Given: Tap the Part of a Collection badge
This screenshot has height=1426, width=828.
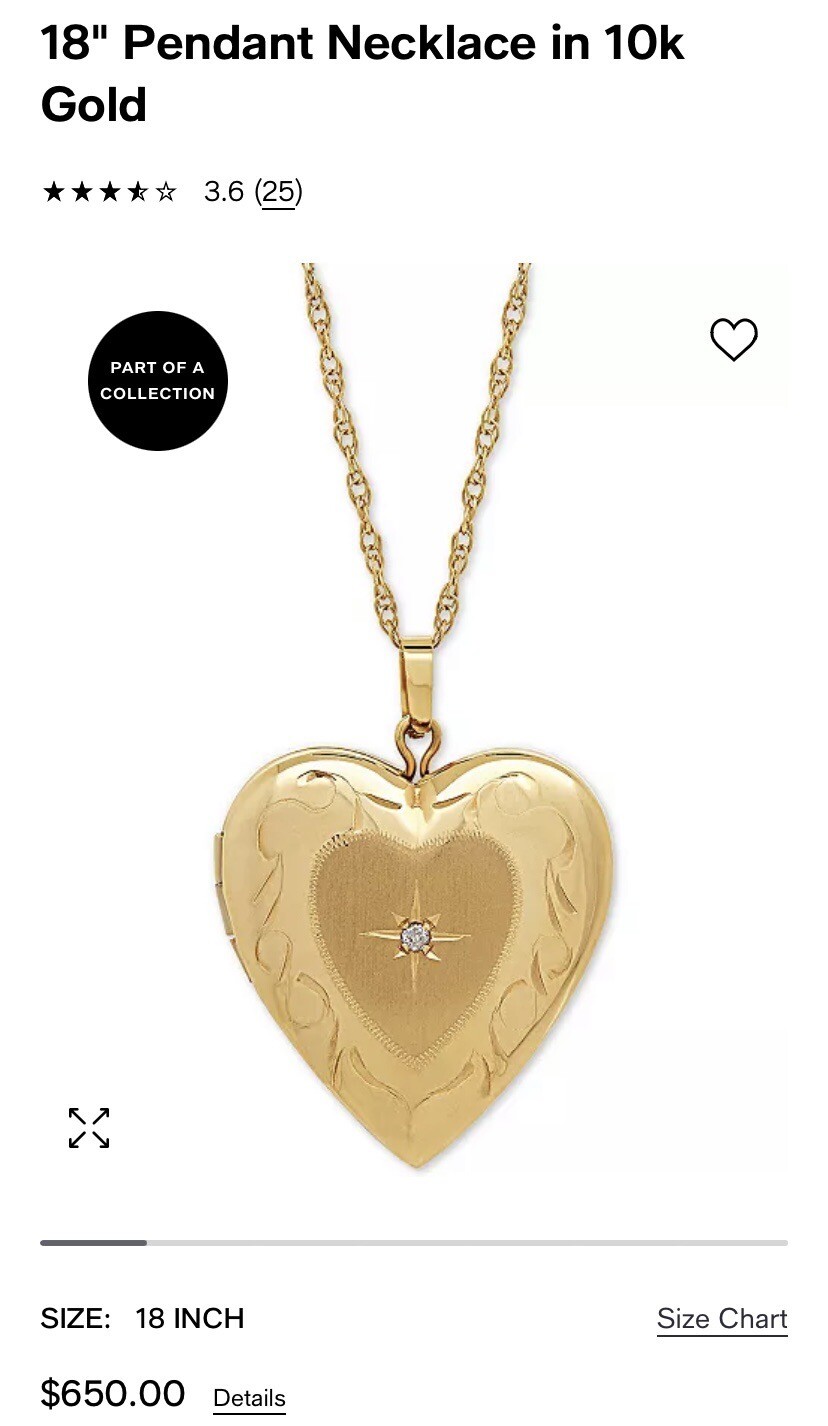Looking at the screenshot, I should tap(158, 381).
